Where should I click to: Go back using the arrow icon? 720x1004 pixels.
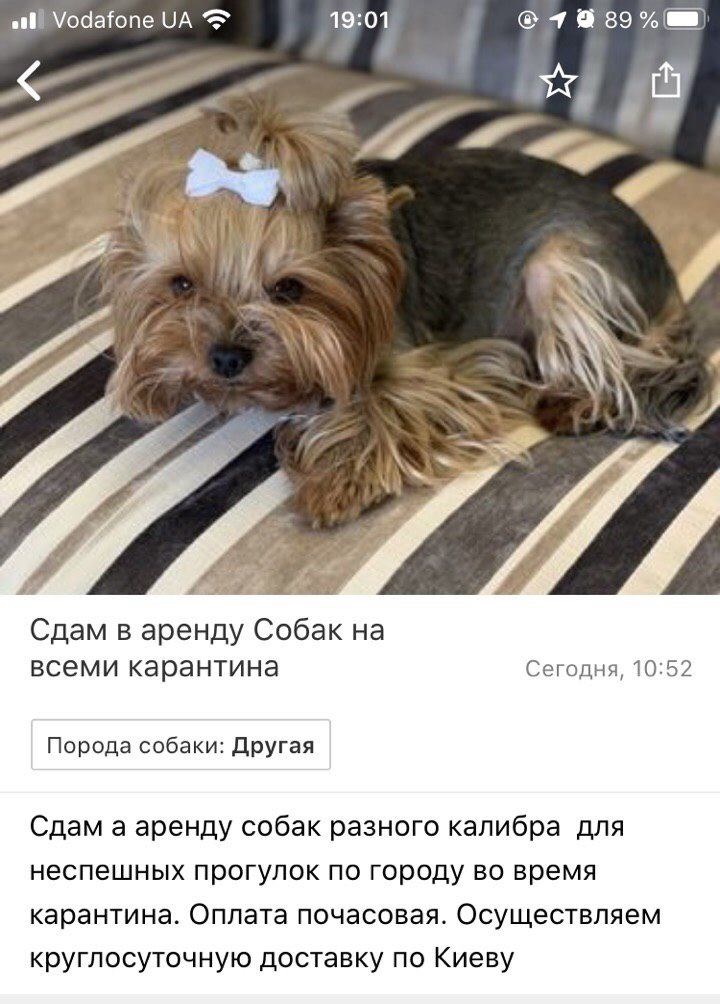30,81
